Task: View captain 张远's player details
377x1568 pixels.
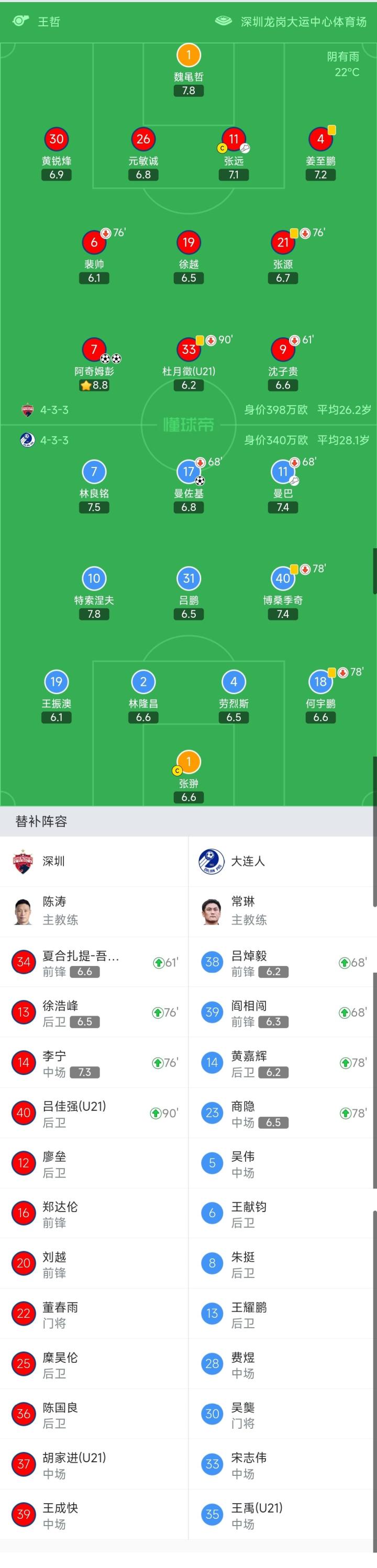Action: coord(233,139)
